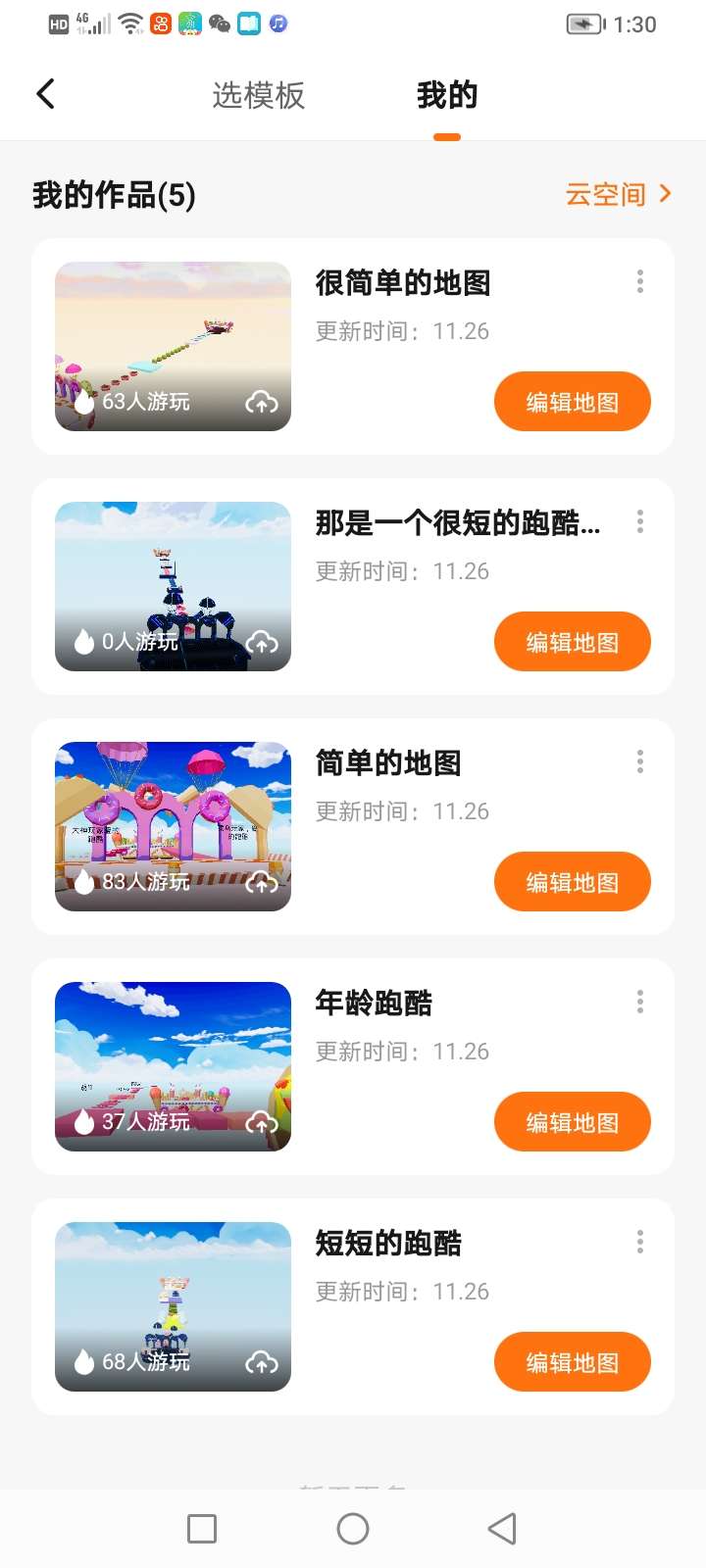Open more options for 短短的跑酷
The height and width of the screenshot is (1568, 706).
[640, 1243]
